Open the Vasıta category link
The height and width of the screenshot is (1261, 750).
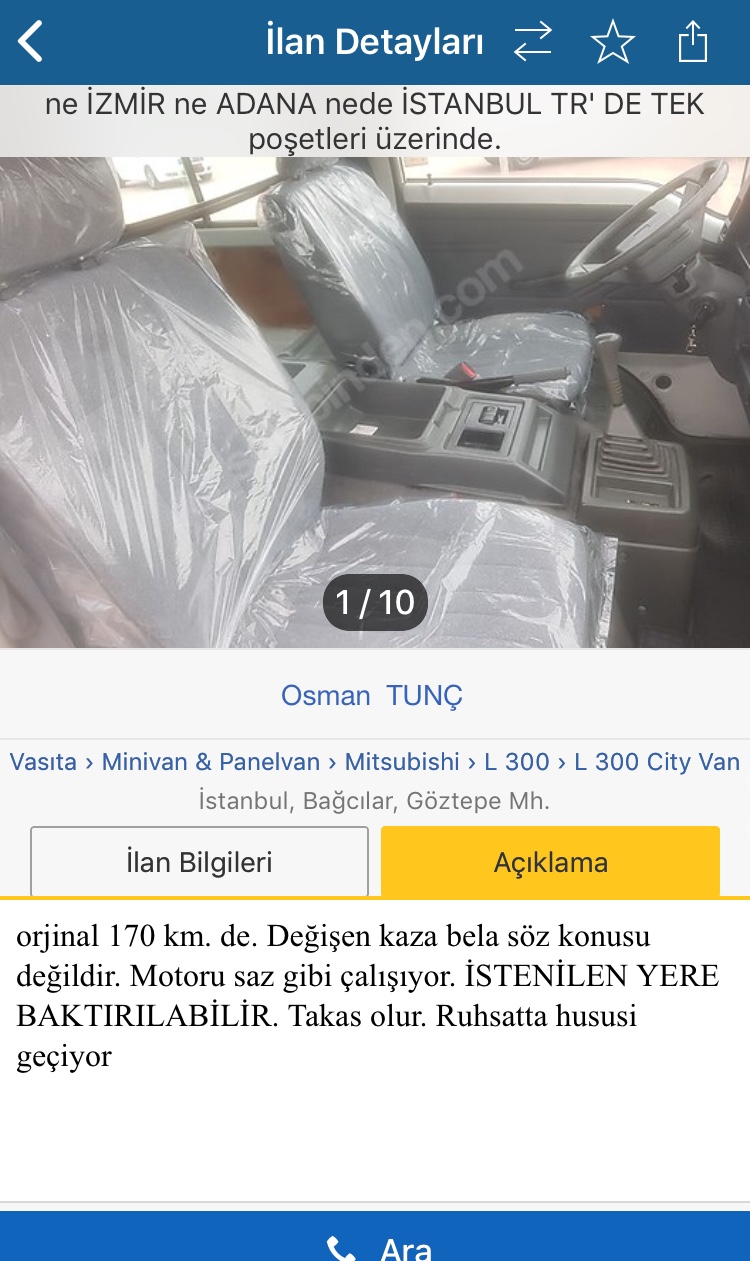coord(43,762)
